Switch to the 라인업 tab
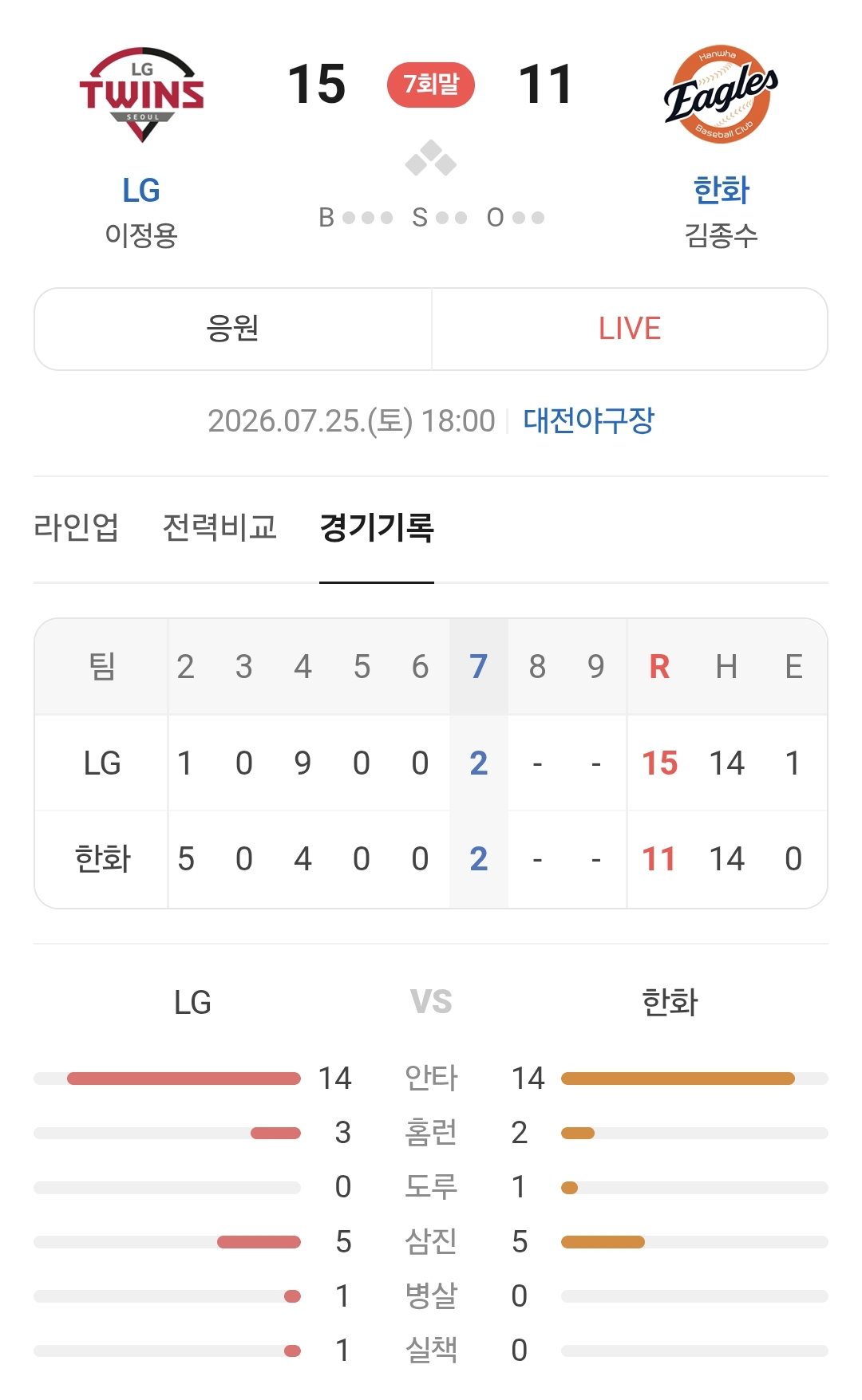Viewport: 862px width, 1400px height. coord(76,527)
